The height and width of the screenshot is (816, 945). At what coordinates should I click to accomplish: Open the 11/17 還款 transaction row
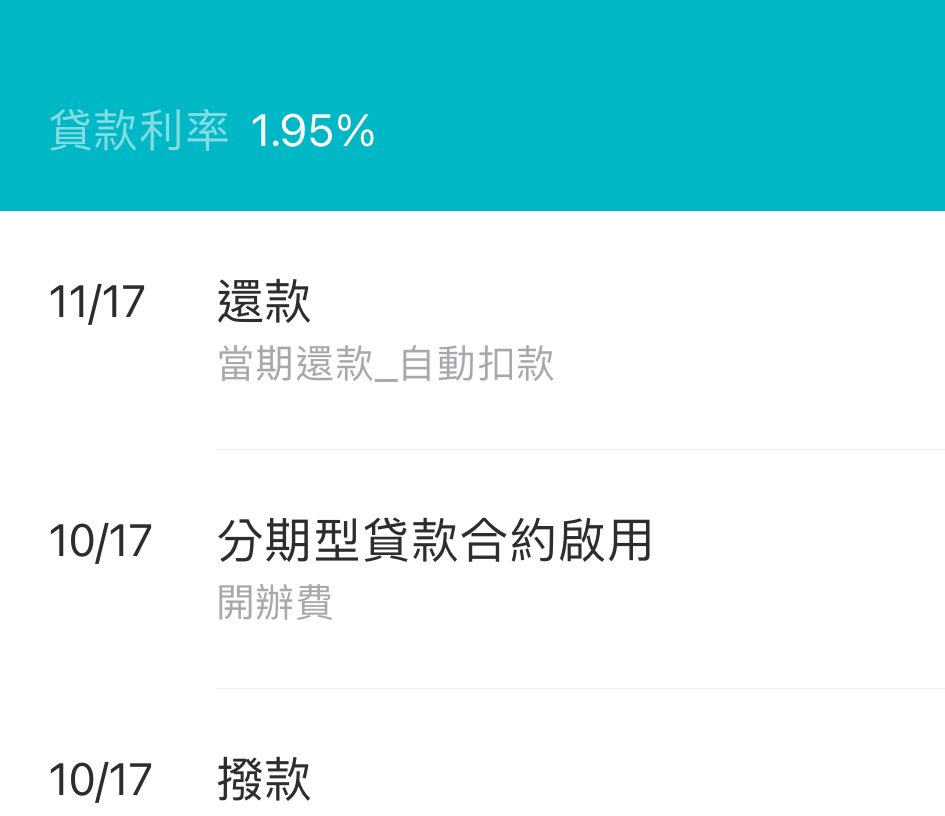click(x=472, y=330)
